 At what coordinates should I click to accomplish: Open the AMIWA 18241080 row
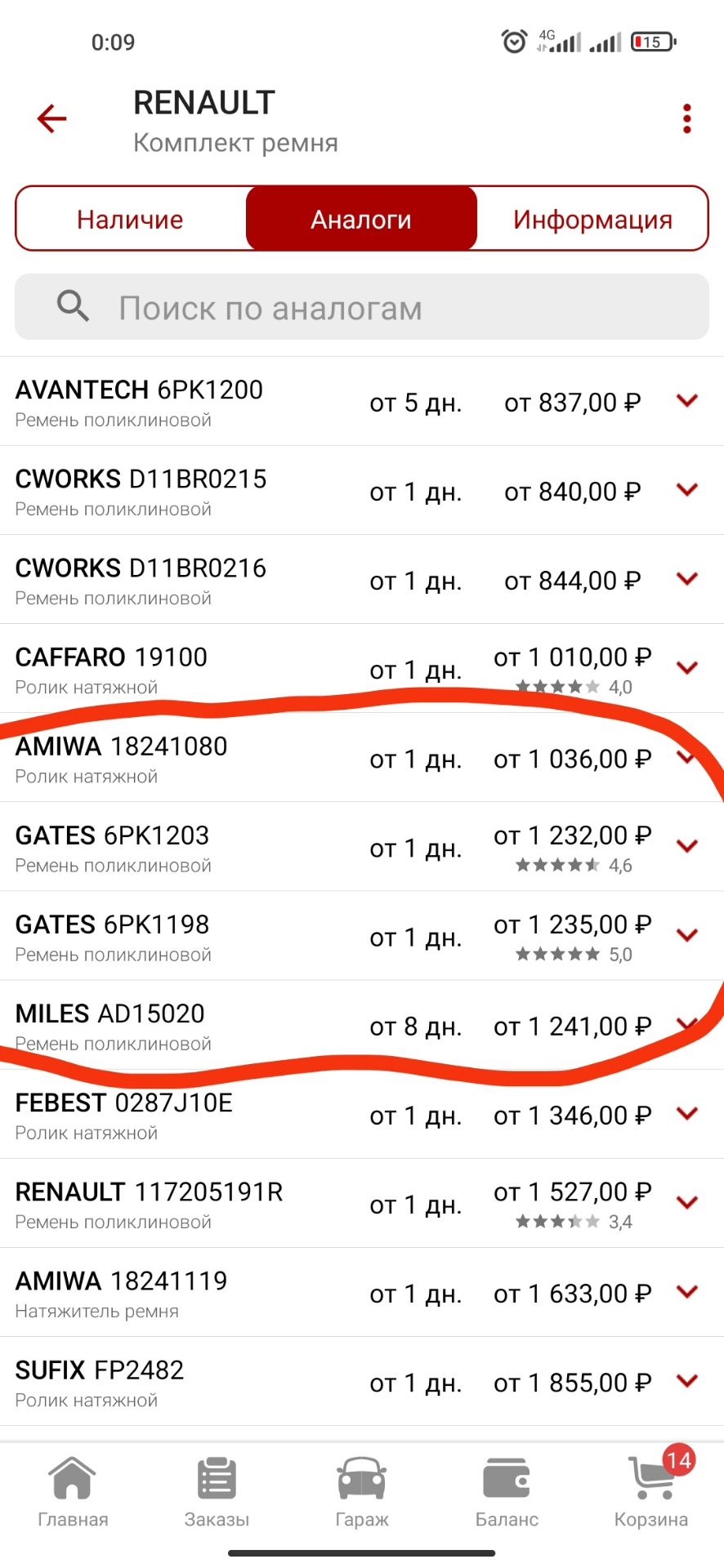tap(362, 758)
